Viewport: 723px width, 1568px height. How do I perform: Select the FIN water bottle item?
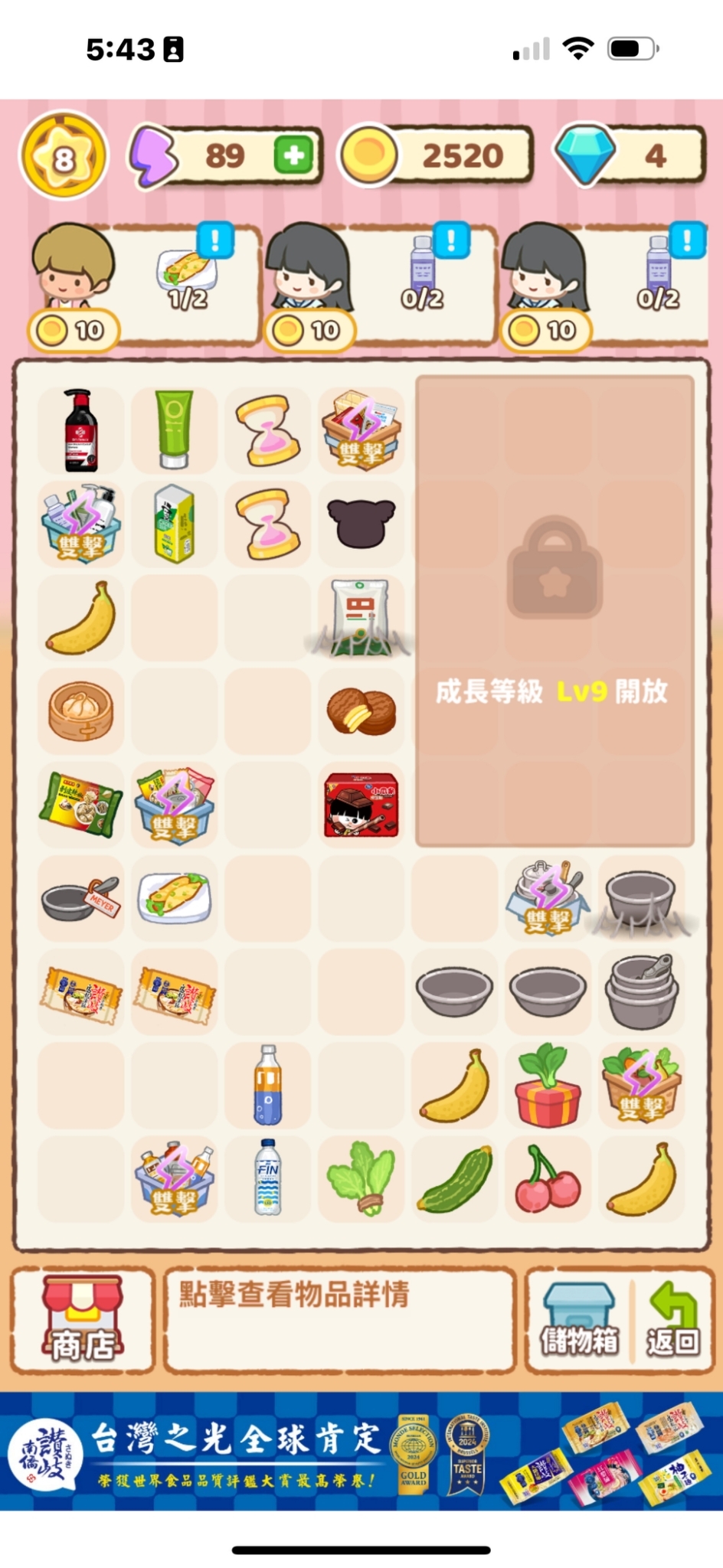point(267,1179)
